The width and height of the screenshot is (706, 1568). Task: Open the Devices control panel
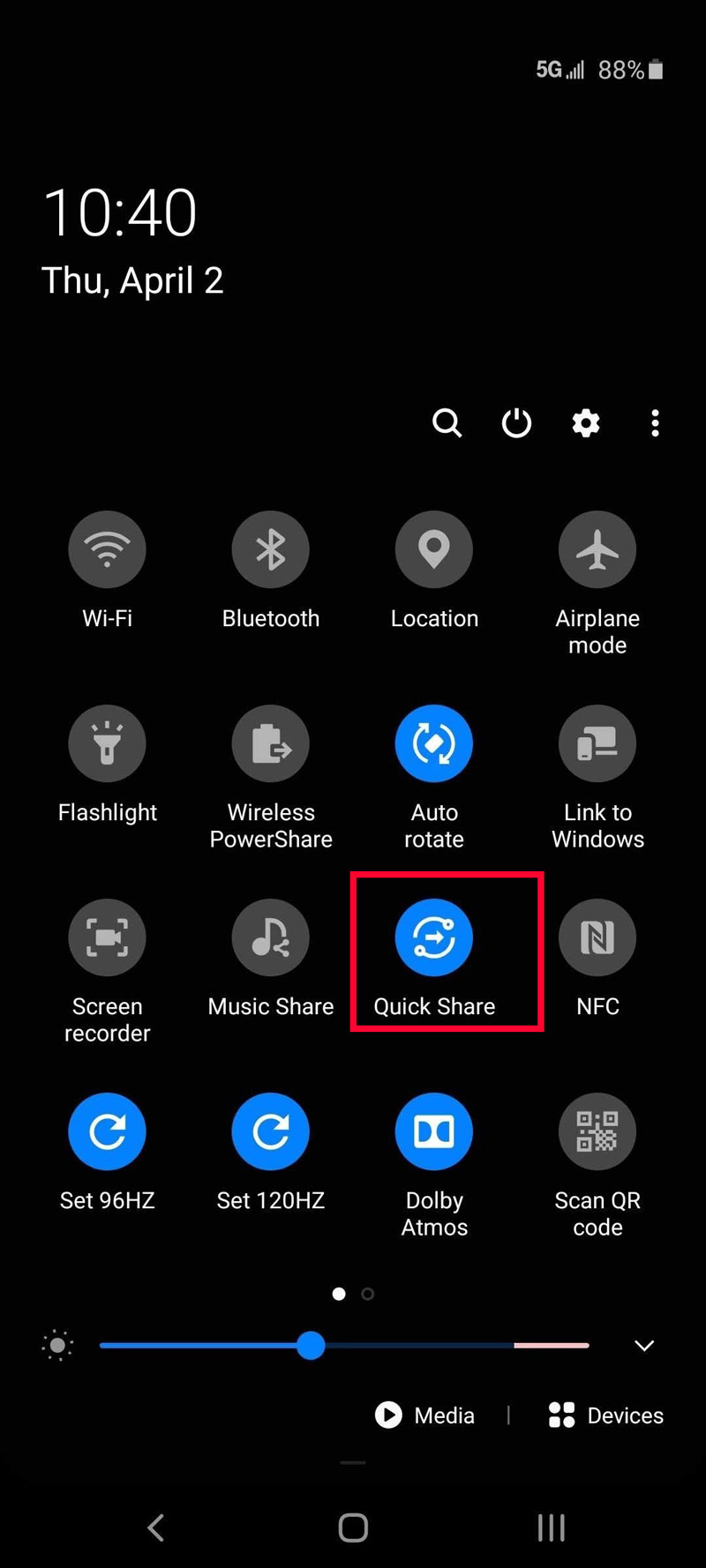(x=606, y=1415)
